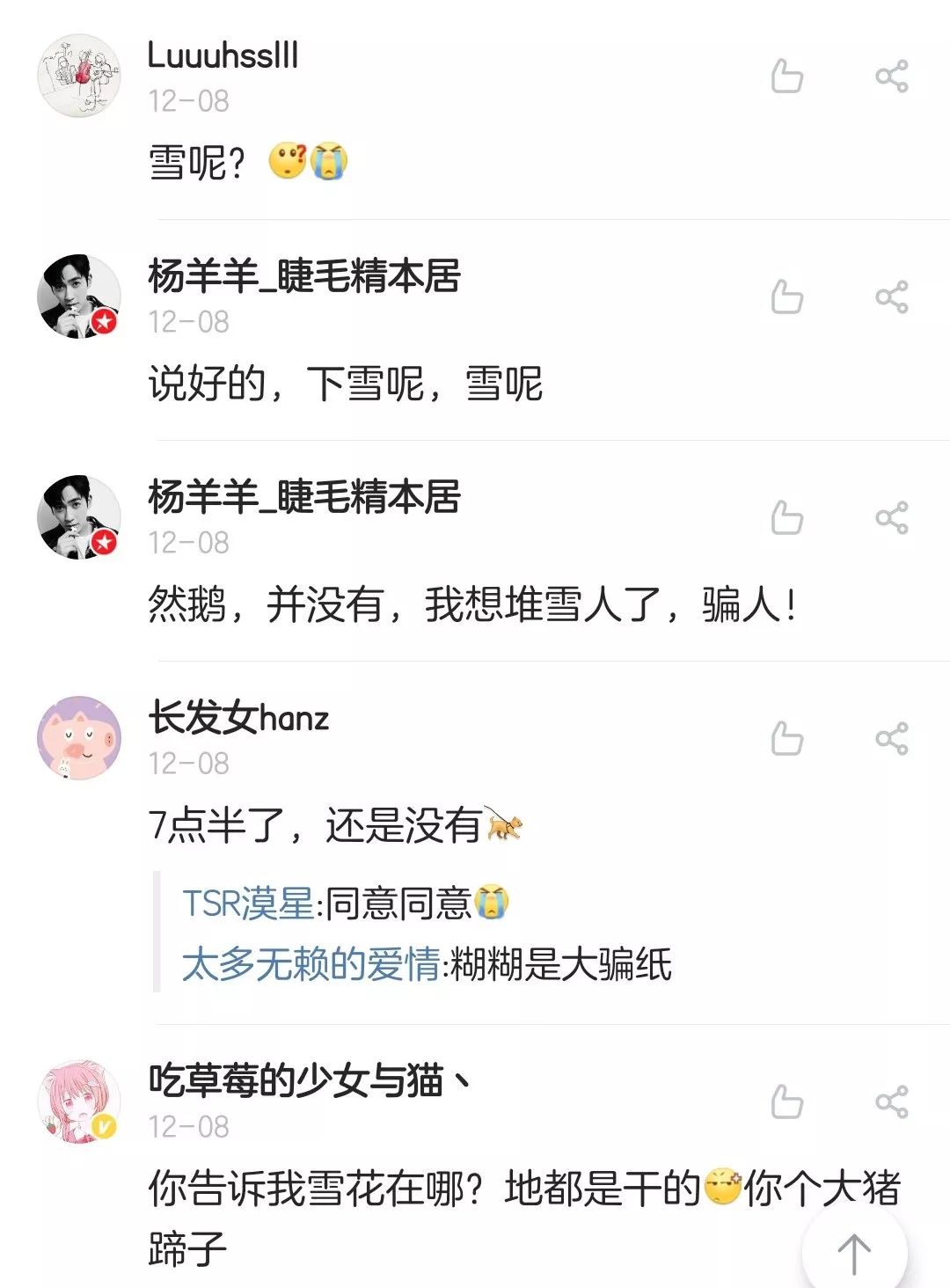950x1288 pixels.
Task: Share the comment saying 说好的，下雪呢
Action: point(891,297)
